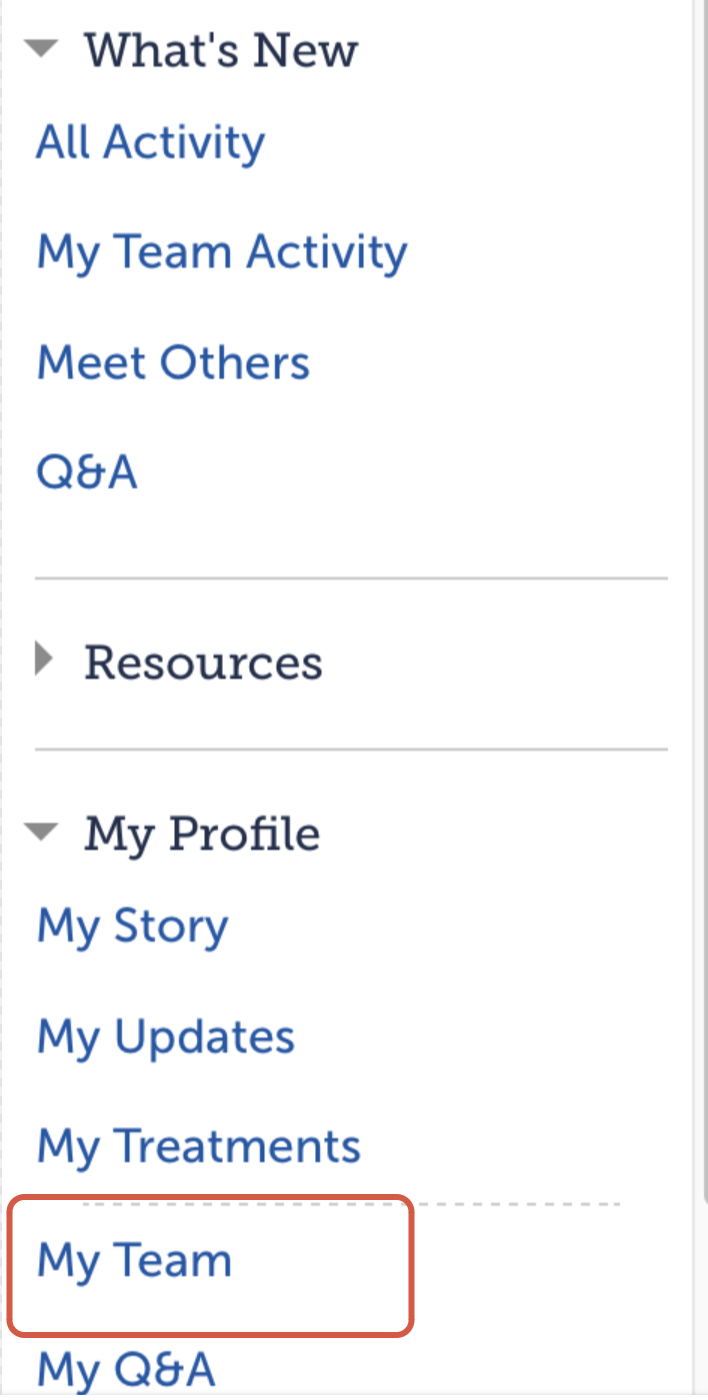Select the Q&A link under What's New
708x1400 pixels.
(x=87, y=472)
